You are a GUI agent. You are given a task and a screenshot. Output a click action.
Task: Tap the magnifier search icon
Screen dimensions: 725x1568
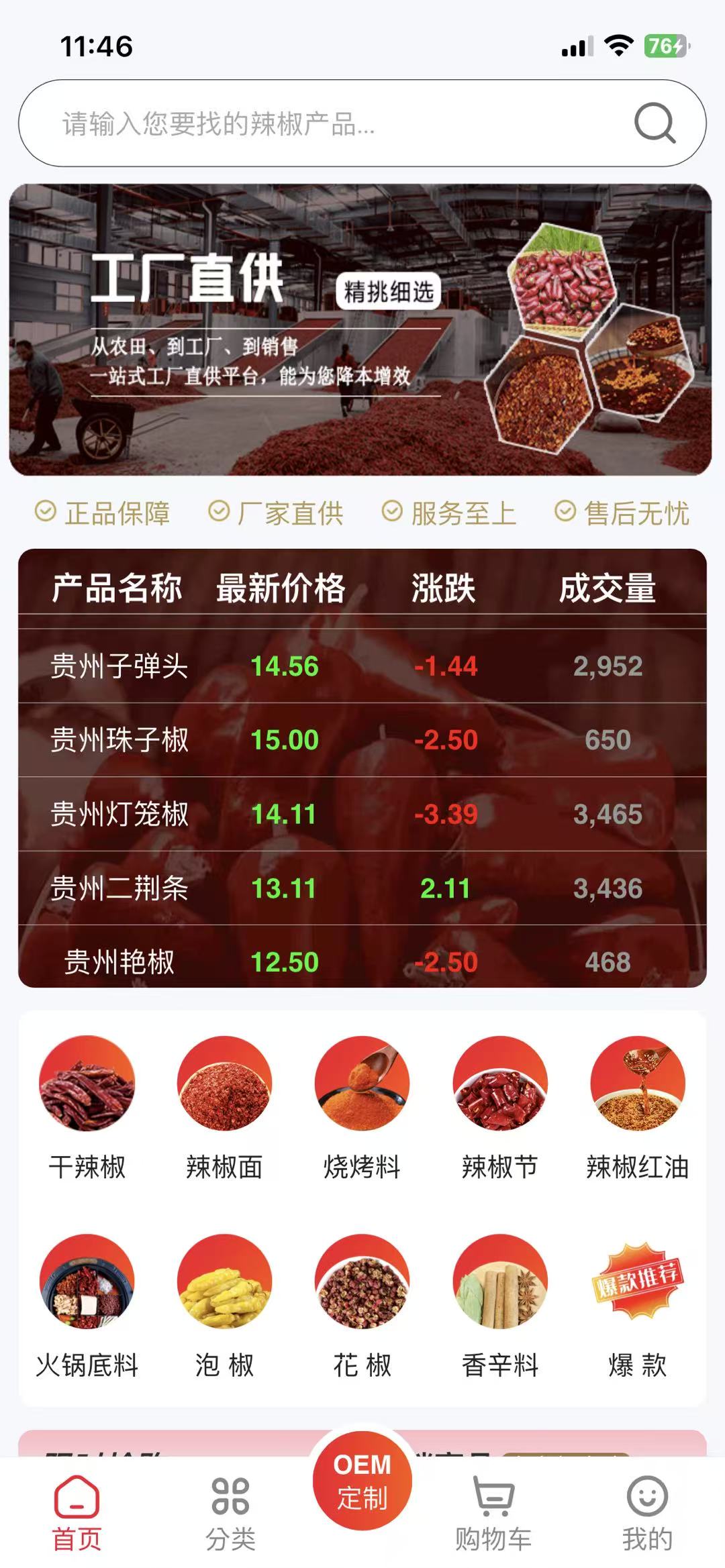[x=654, y=123]
